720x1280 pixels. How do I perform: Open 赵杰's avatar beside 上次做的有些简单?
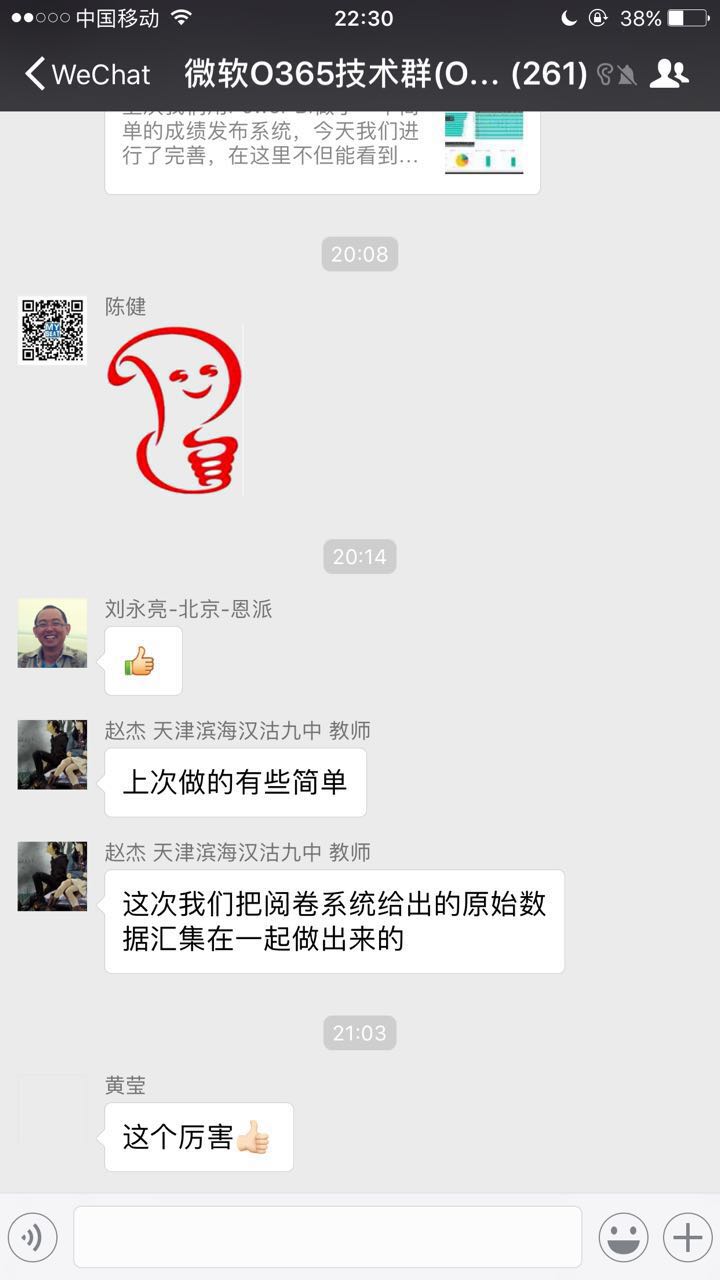[52, 755]
